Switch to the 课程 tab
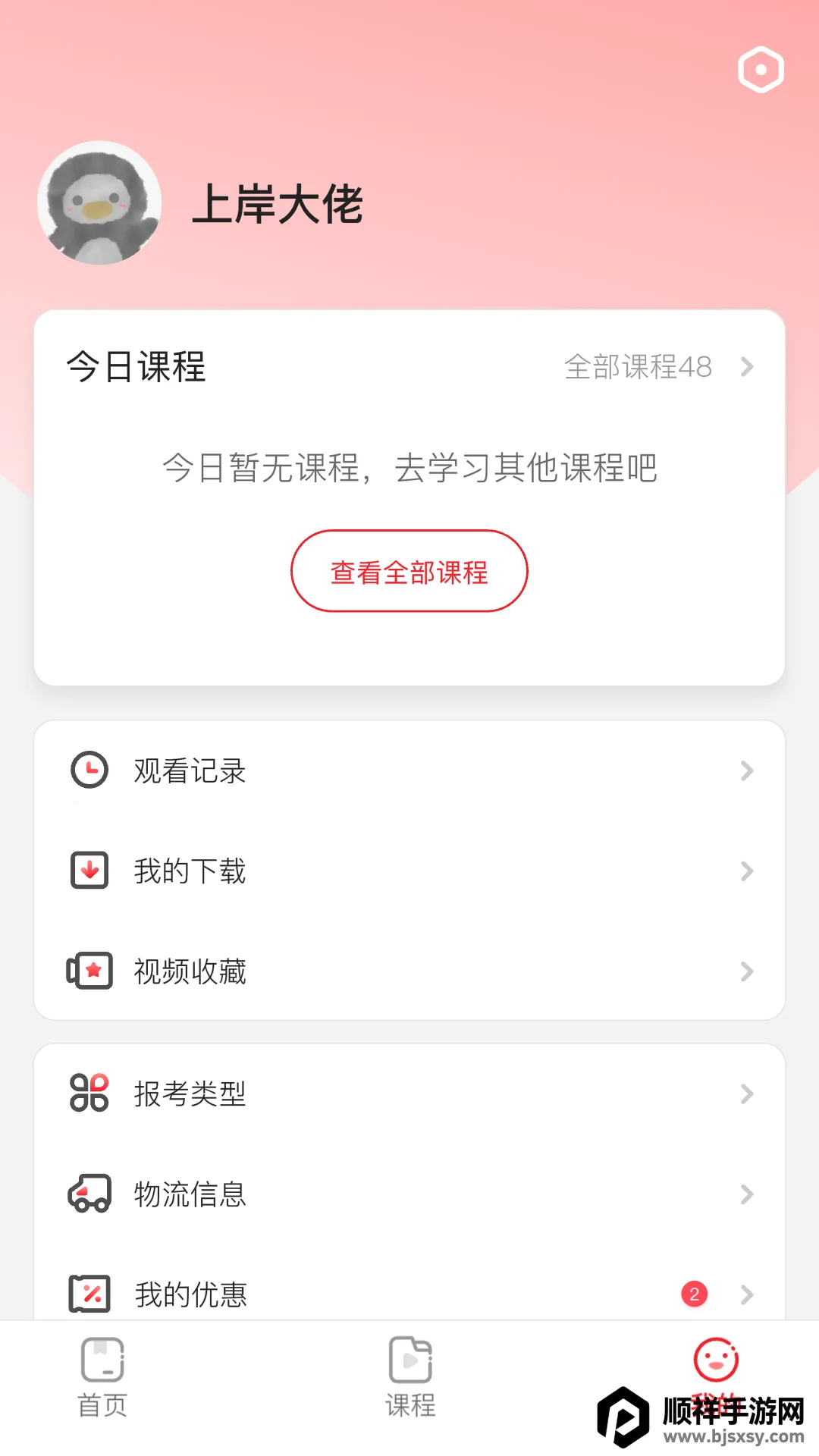Screen dimensions: 819x1456 (410, 1377)
